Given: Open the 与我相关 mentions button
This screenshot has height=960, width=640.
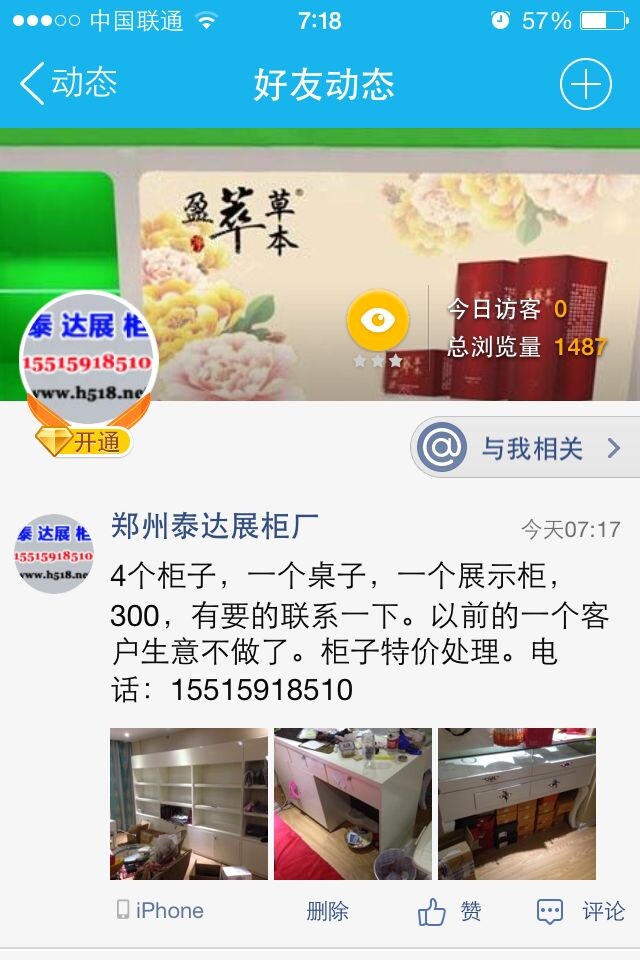Looking at the screenshot, I should pyautogui.click(x=523, y=447).
